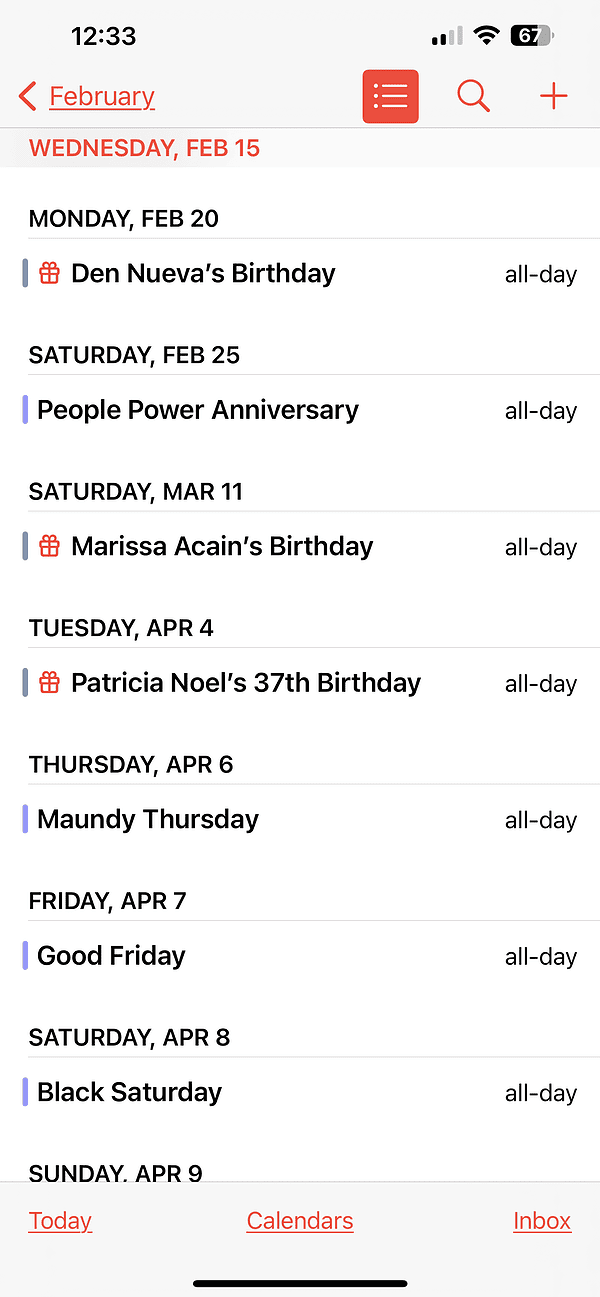
Task: Open Patricia Noel's 37th Birthday event
Action: 246,683
